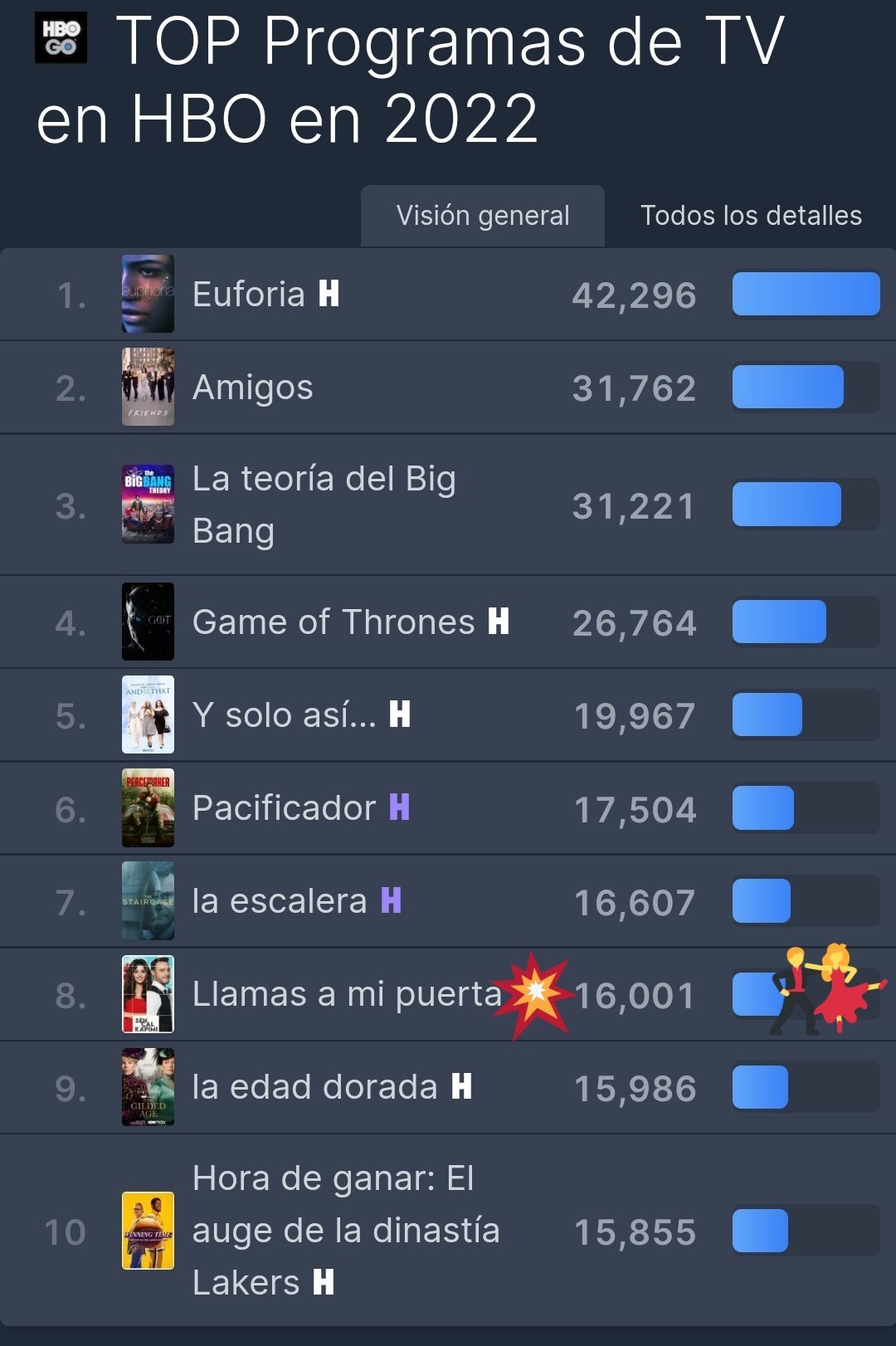Open Game of Thrones details
This screenshot has width=896, height=1346.
click(334, 622)
